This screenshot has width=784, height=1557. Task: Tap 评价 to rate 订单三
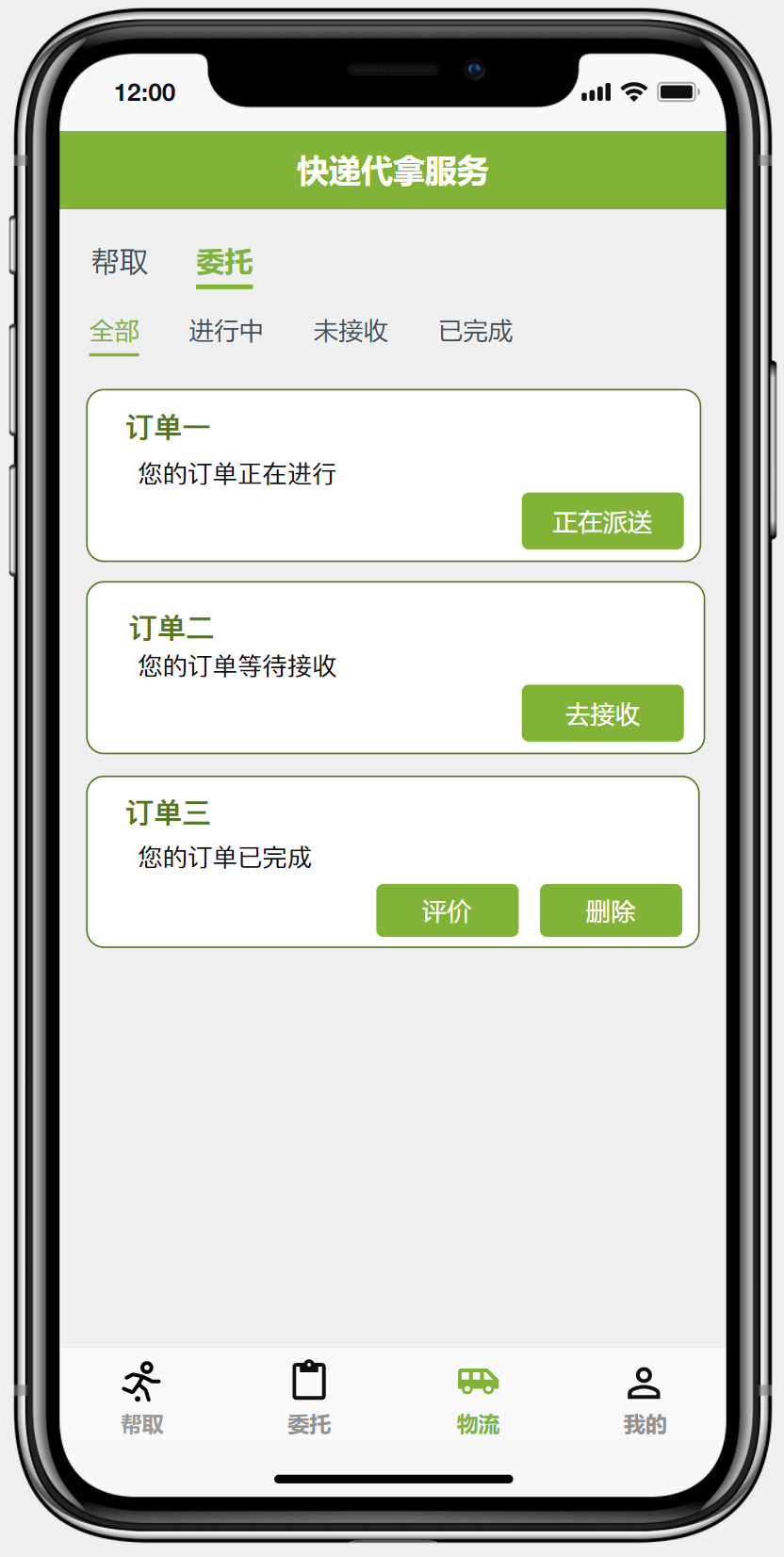coord(447,910)
